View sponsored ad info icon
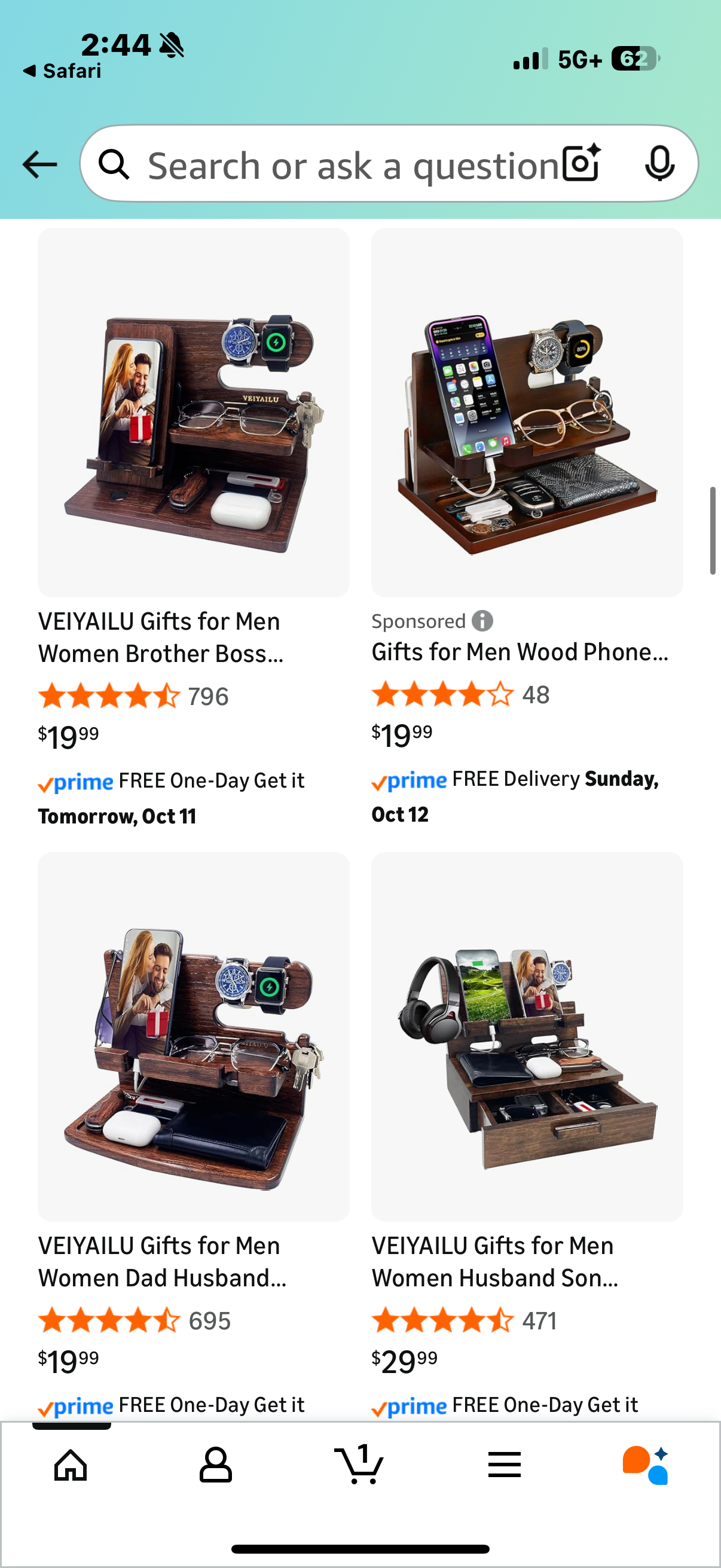The image size is (721, 1568). click(482, 621)
